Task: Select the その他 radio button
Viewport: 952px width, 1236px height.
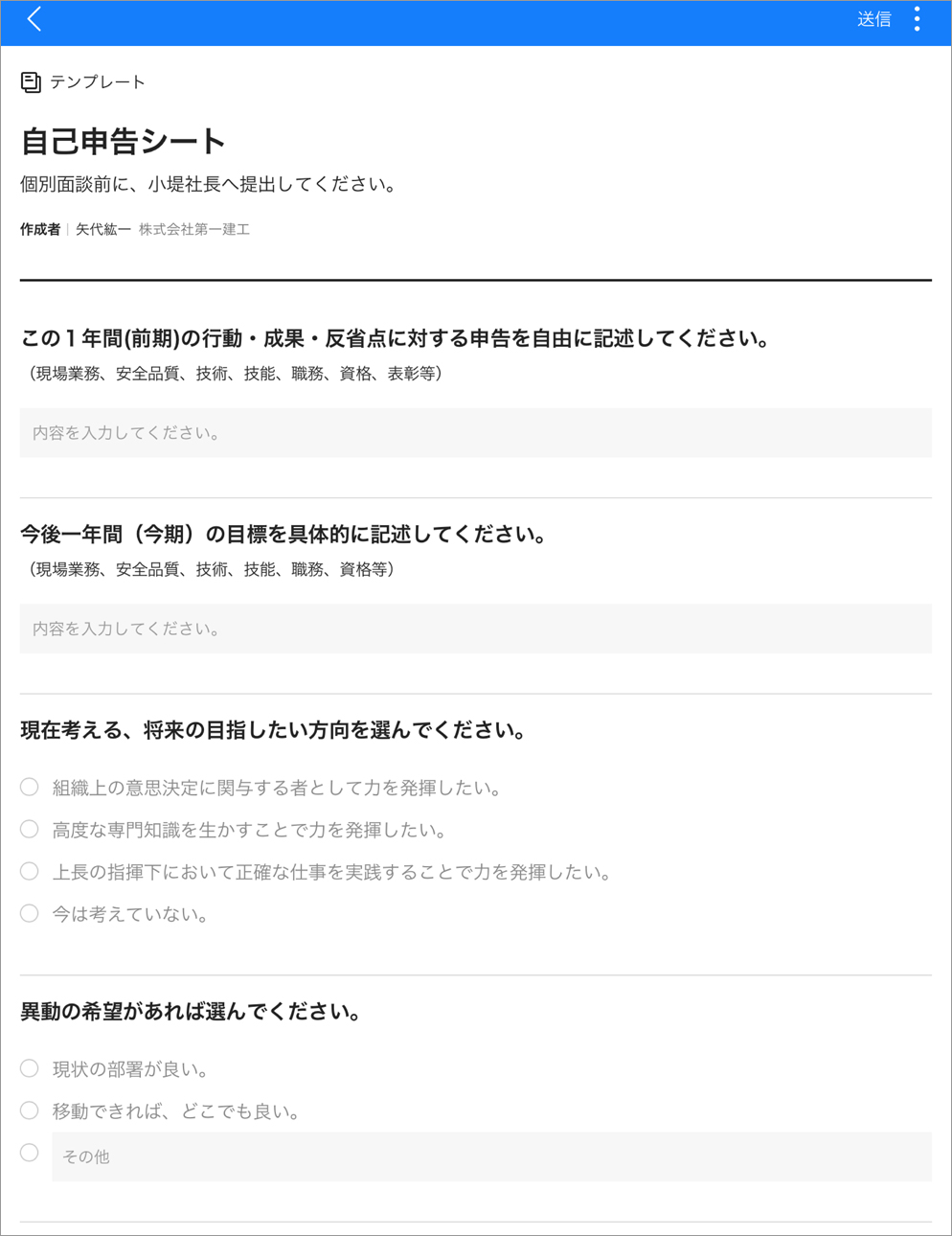Action: tap(30, 1154)
